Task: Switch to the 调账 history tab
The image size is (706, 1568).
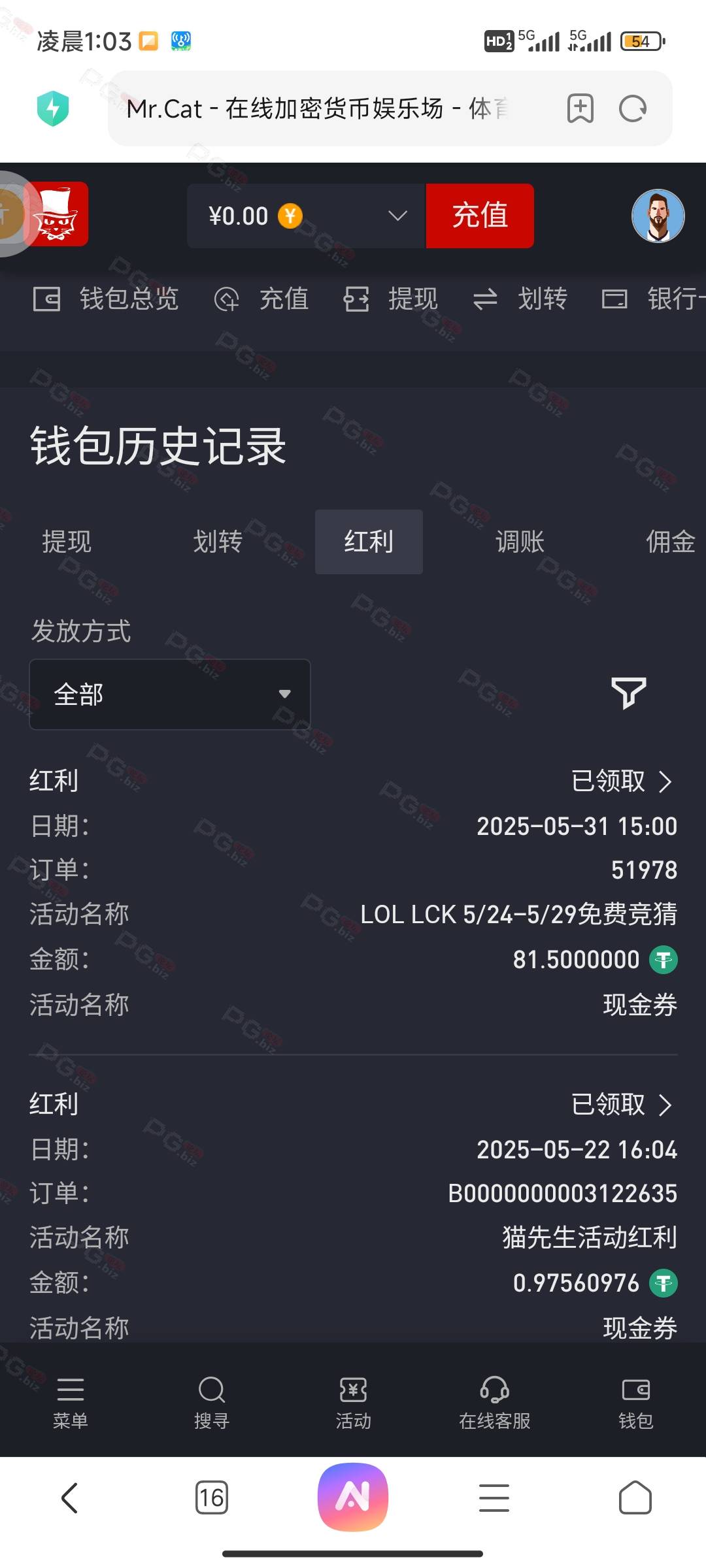Action: (x=520, y=542)
